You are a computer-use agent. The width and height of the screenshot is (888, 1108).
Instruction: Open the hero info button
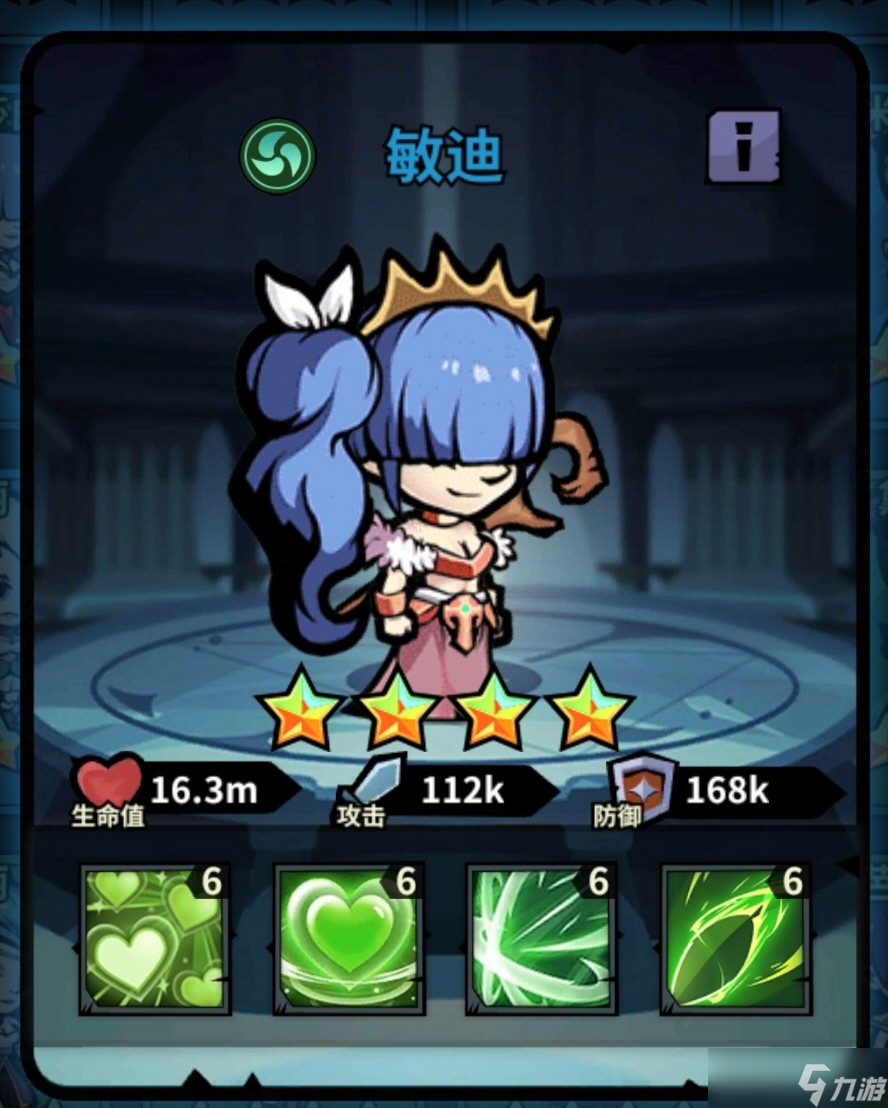(743, 147)
